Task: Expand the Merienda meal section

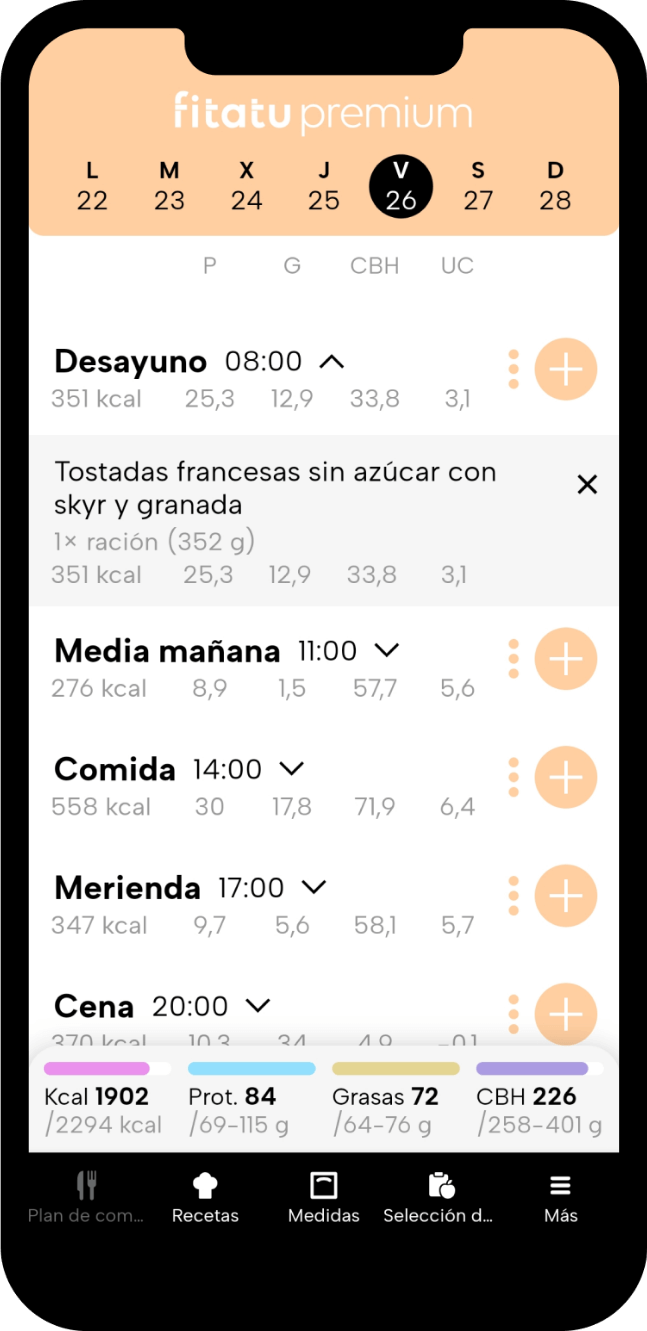Action: [314, 887]
